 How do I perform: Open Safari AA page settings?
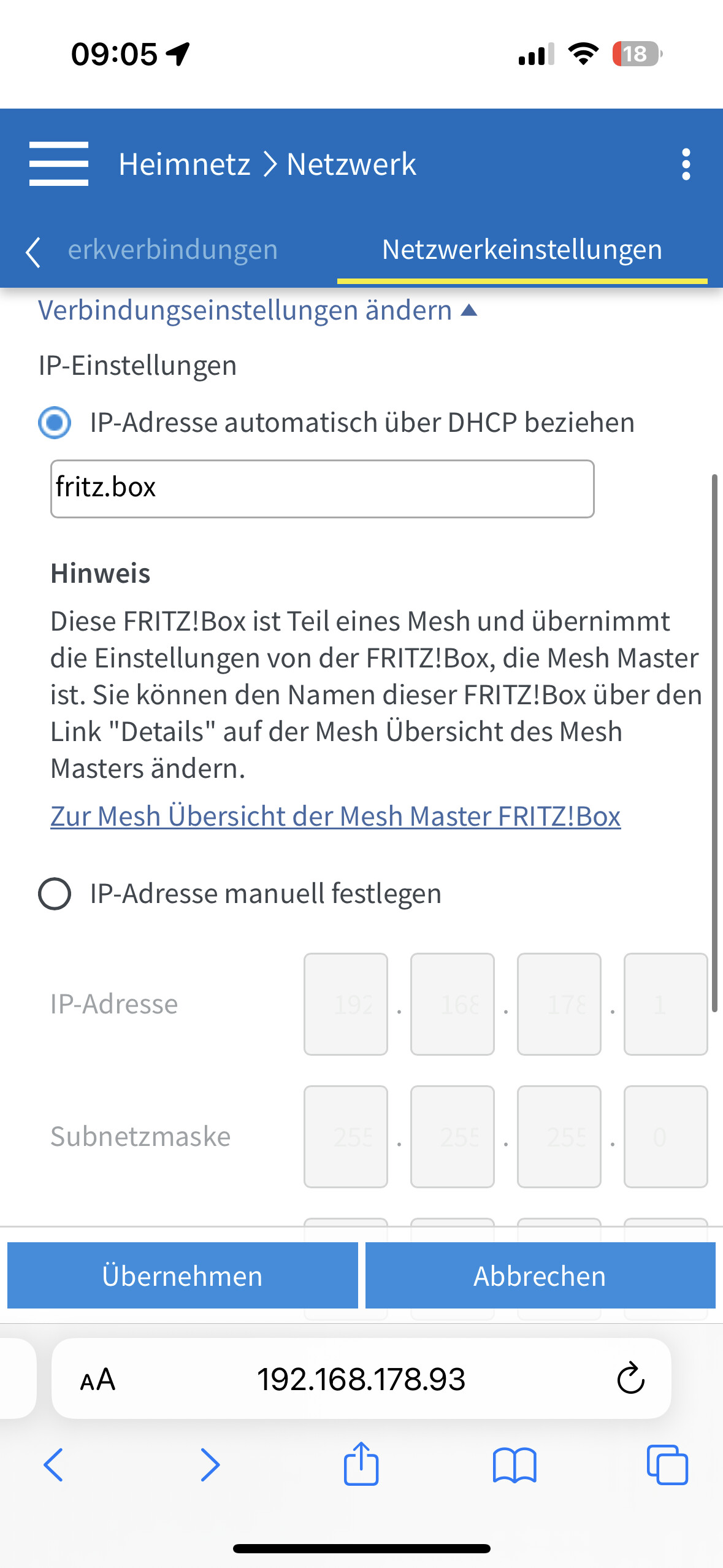98,1380
